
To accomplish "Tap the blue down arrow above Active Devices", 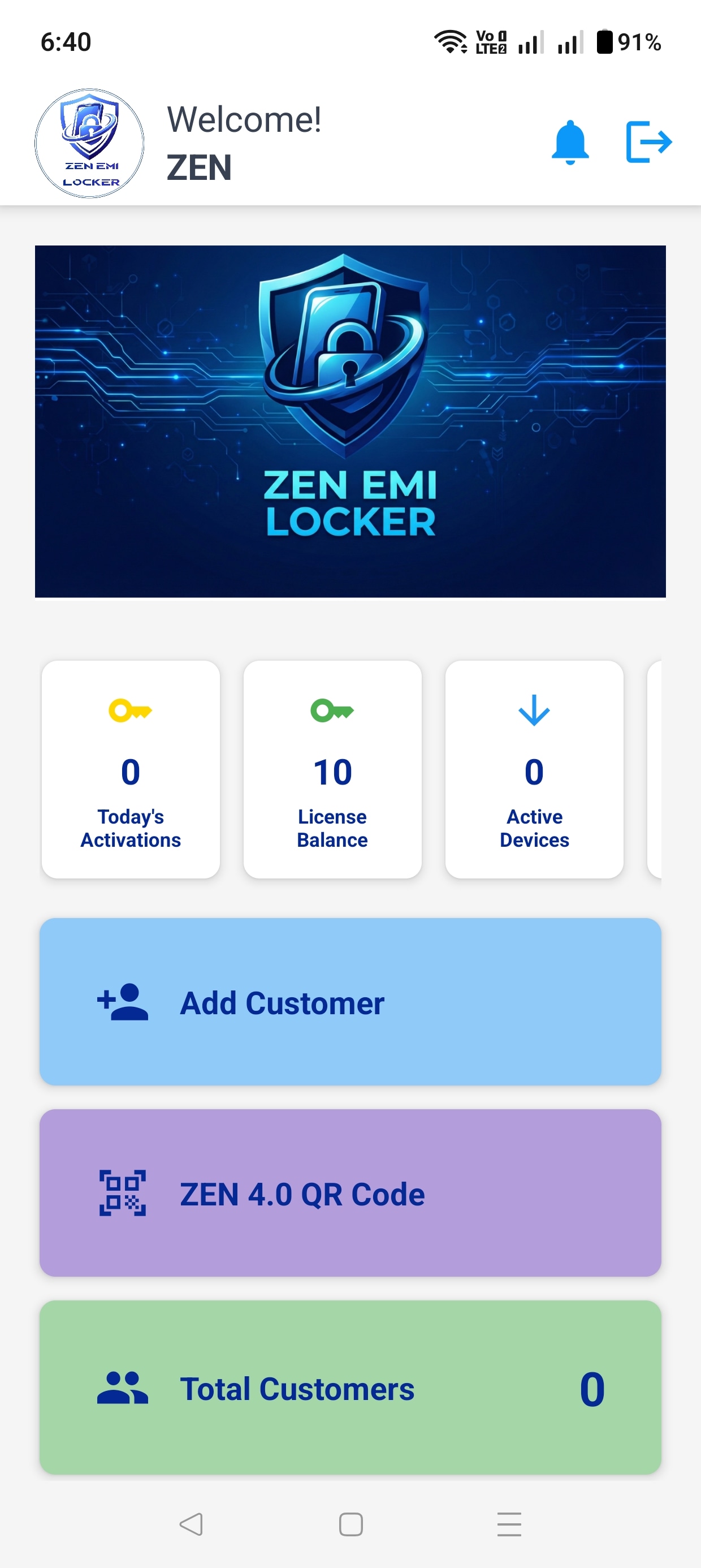I will tap(534, 712).
